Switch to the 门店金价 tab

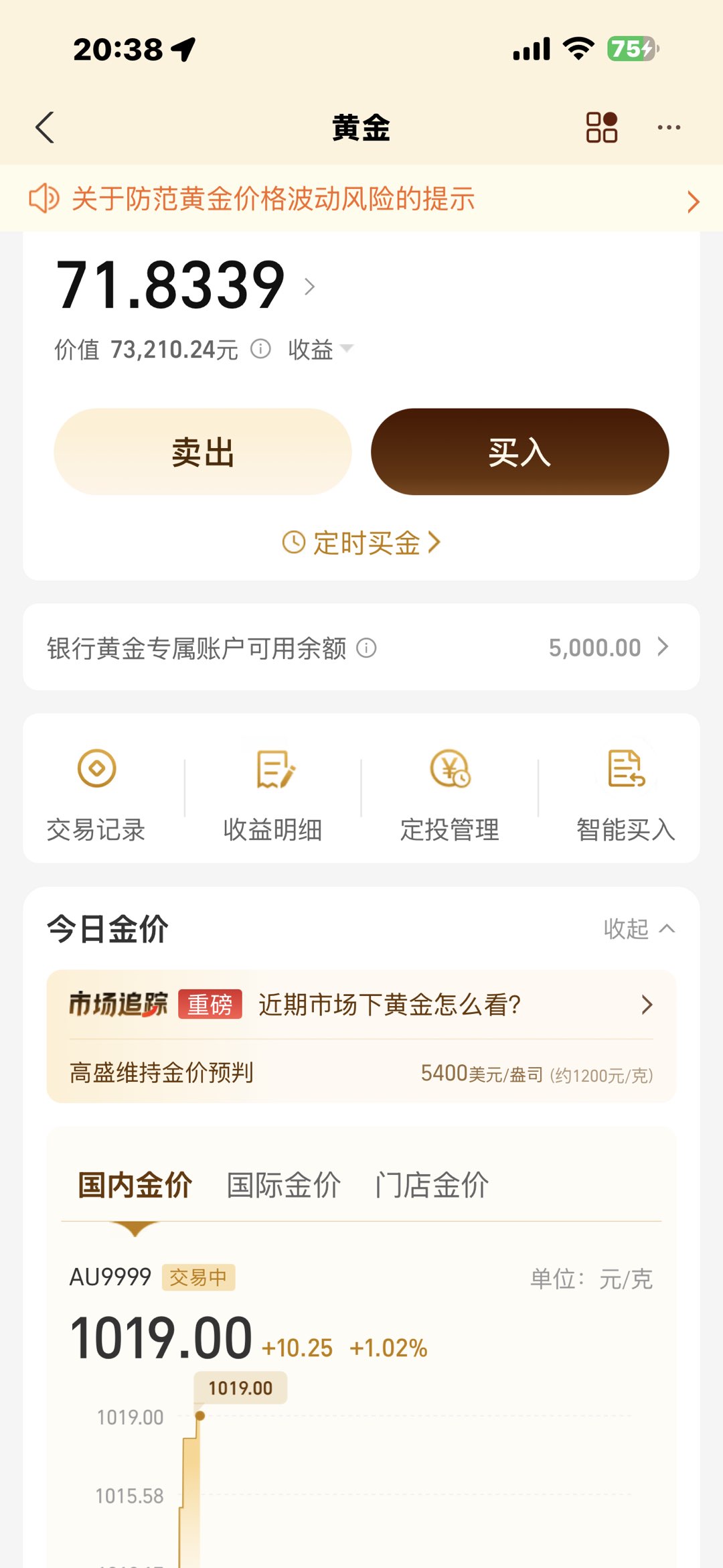tap(432, 1185)
